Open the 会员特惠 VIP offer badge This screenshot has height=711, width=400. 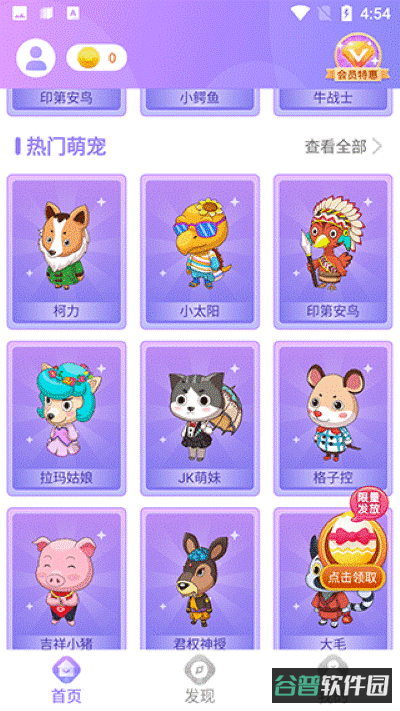[357, 58]
